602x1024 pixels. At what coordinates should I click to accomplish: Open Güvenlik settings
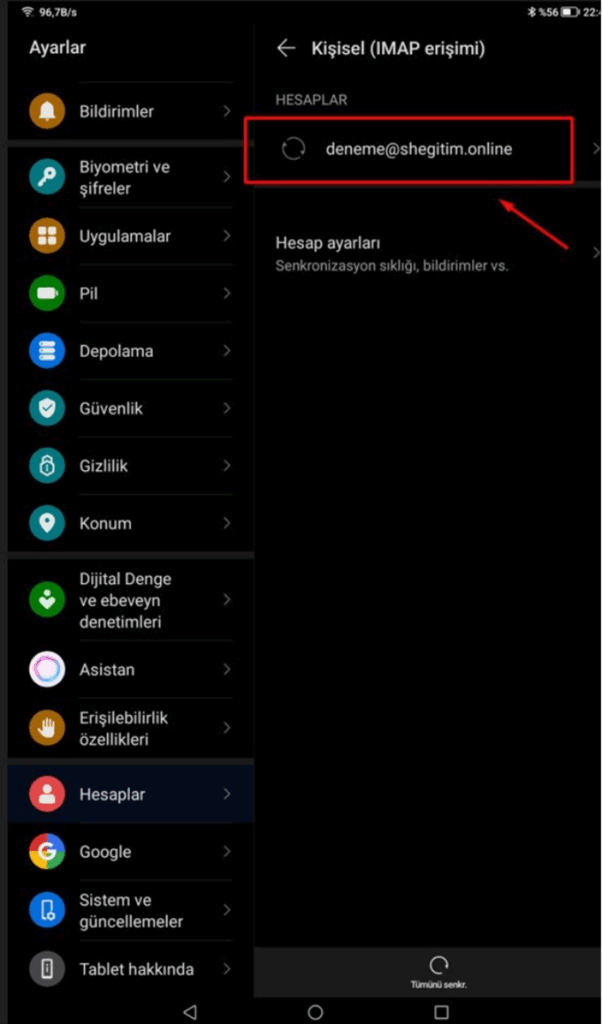point(131,408)
